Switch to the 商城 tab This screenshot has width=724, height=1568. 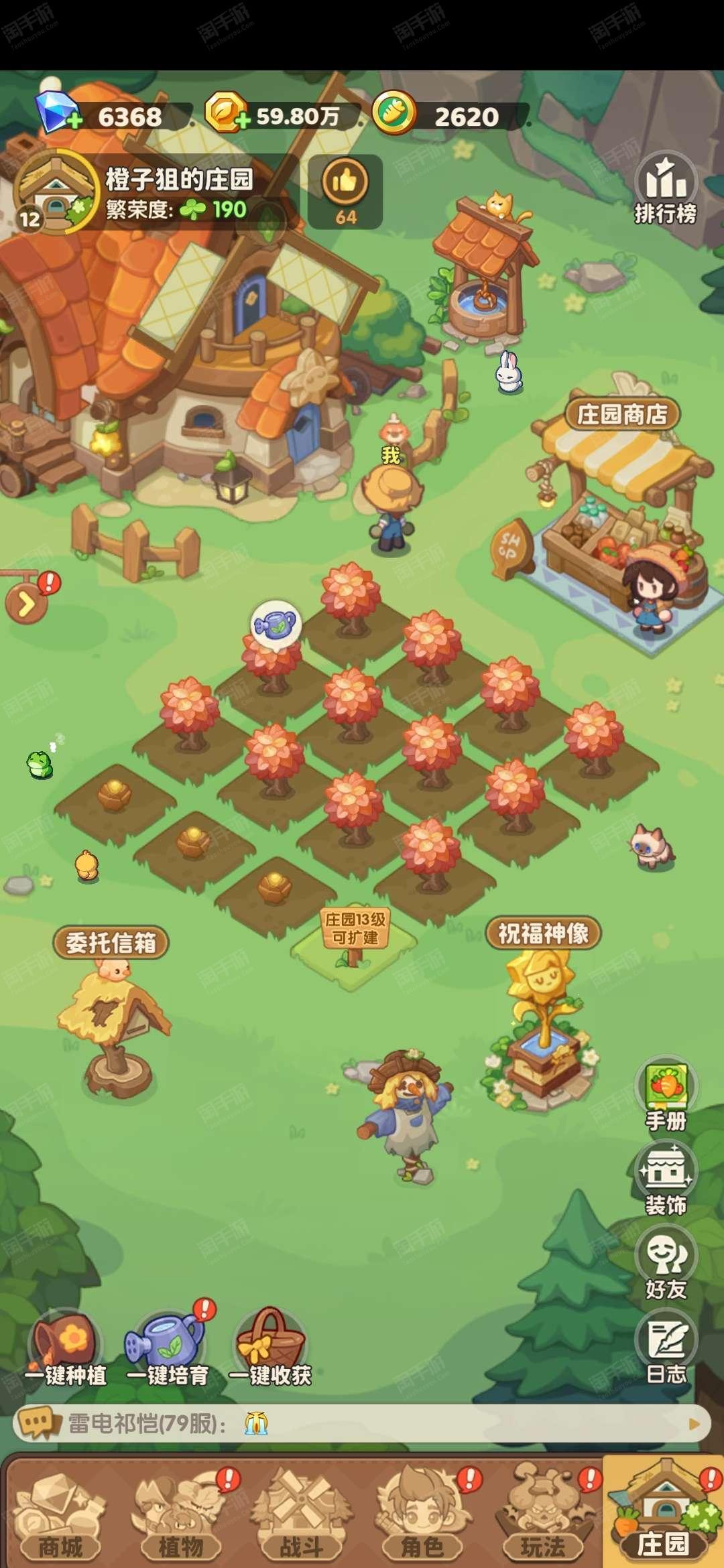tap(60, 1516)
